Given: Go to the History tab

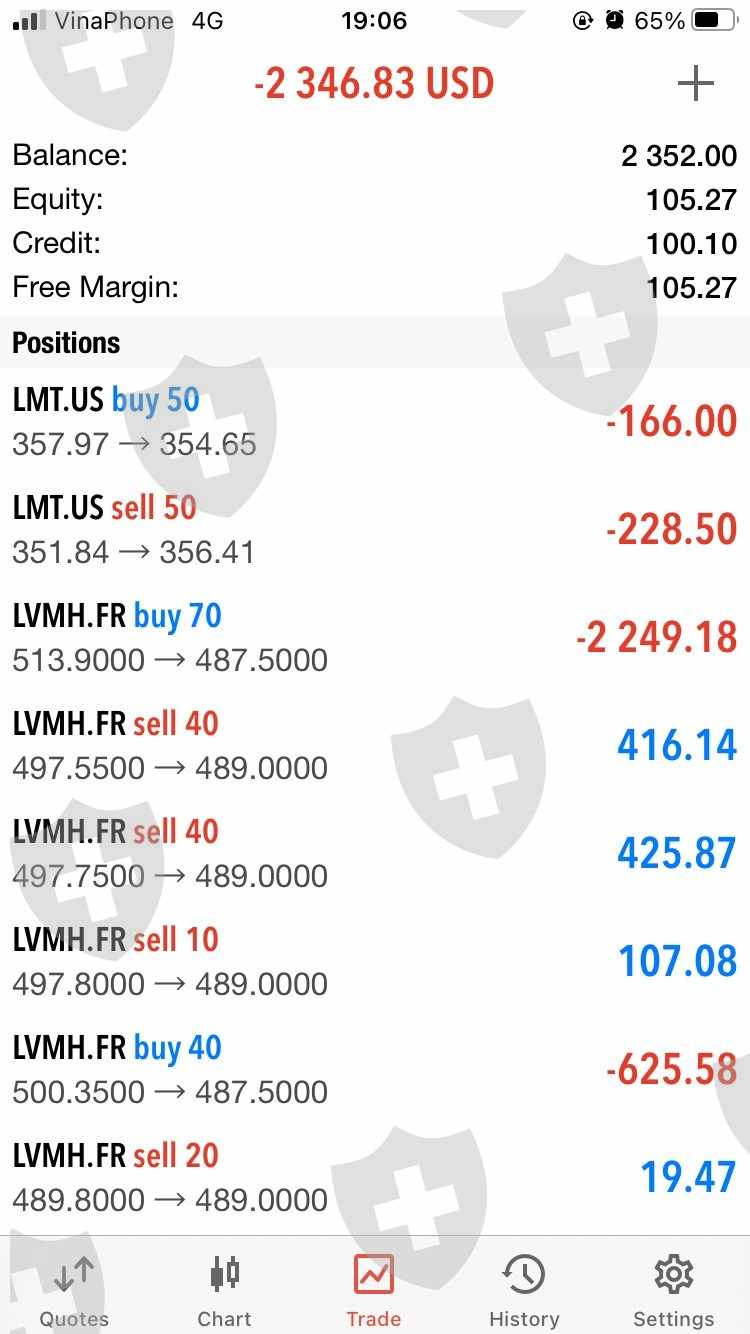Looking at the screenshot, I should pos(524,1289).
